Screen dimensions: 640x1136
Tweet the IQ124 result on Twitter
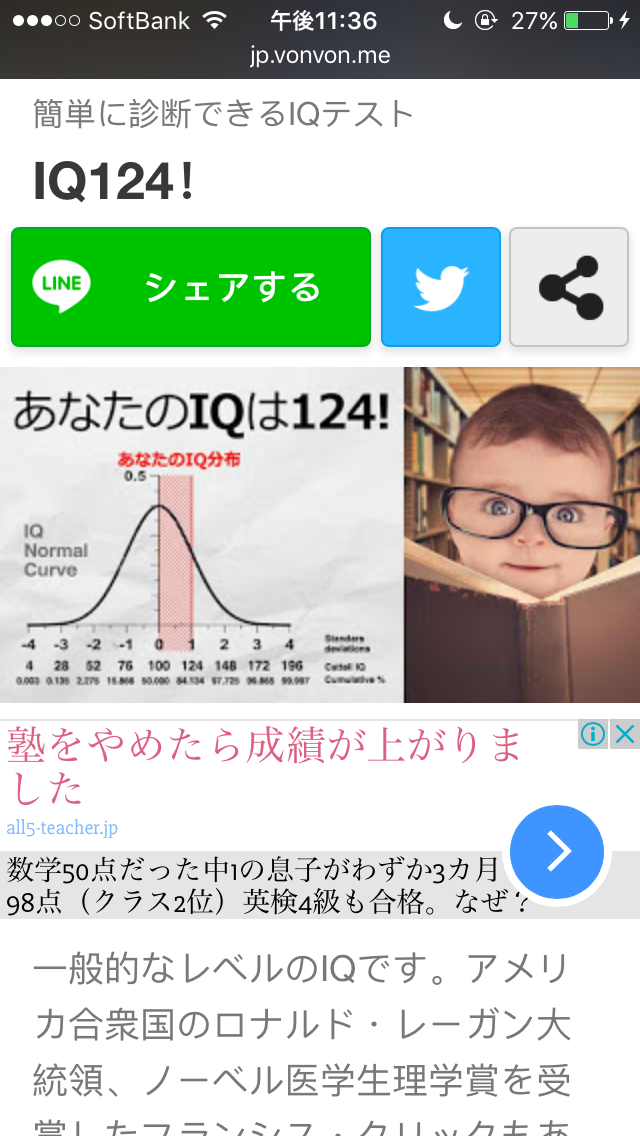tap(441, 287)
